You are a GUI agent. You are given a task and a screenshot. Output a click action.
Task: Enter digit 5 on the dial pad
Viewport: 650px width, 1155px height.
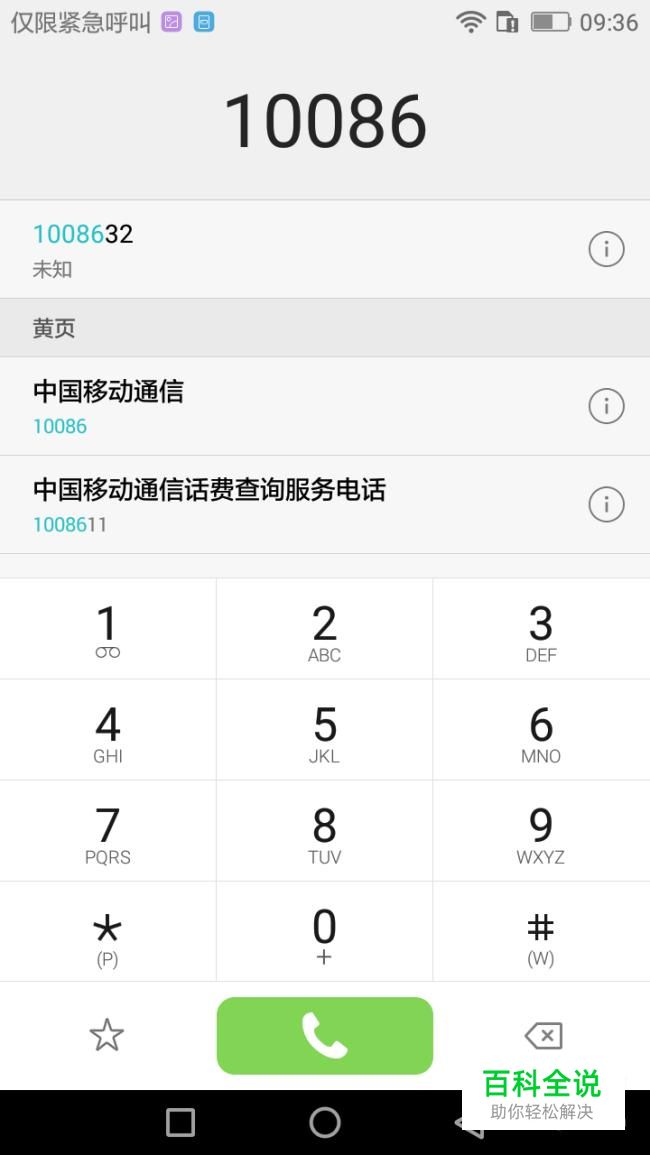click(324, 732)
